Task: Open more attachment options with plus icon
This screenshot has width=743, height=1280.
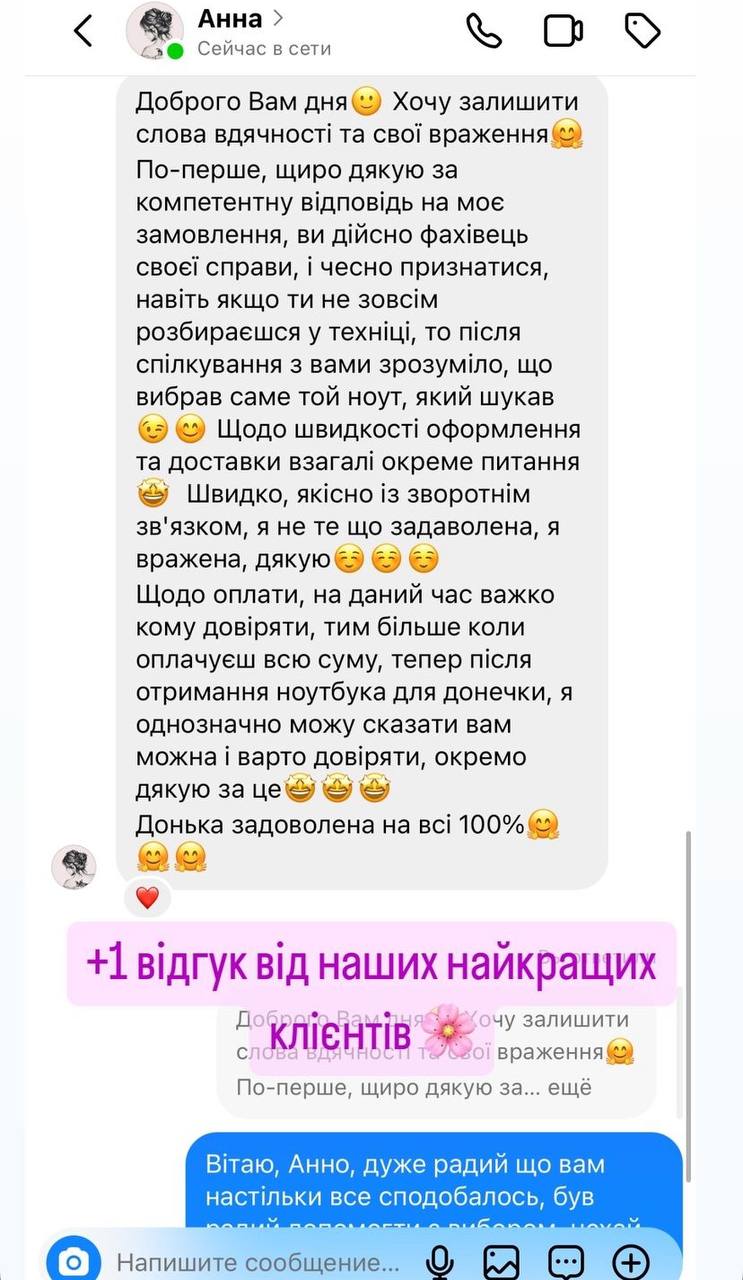Action: point(630,1262)
